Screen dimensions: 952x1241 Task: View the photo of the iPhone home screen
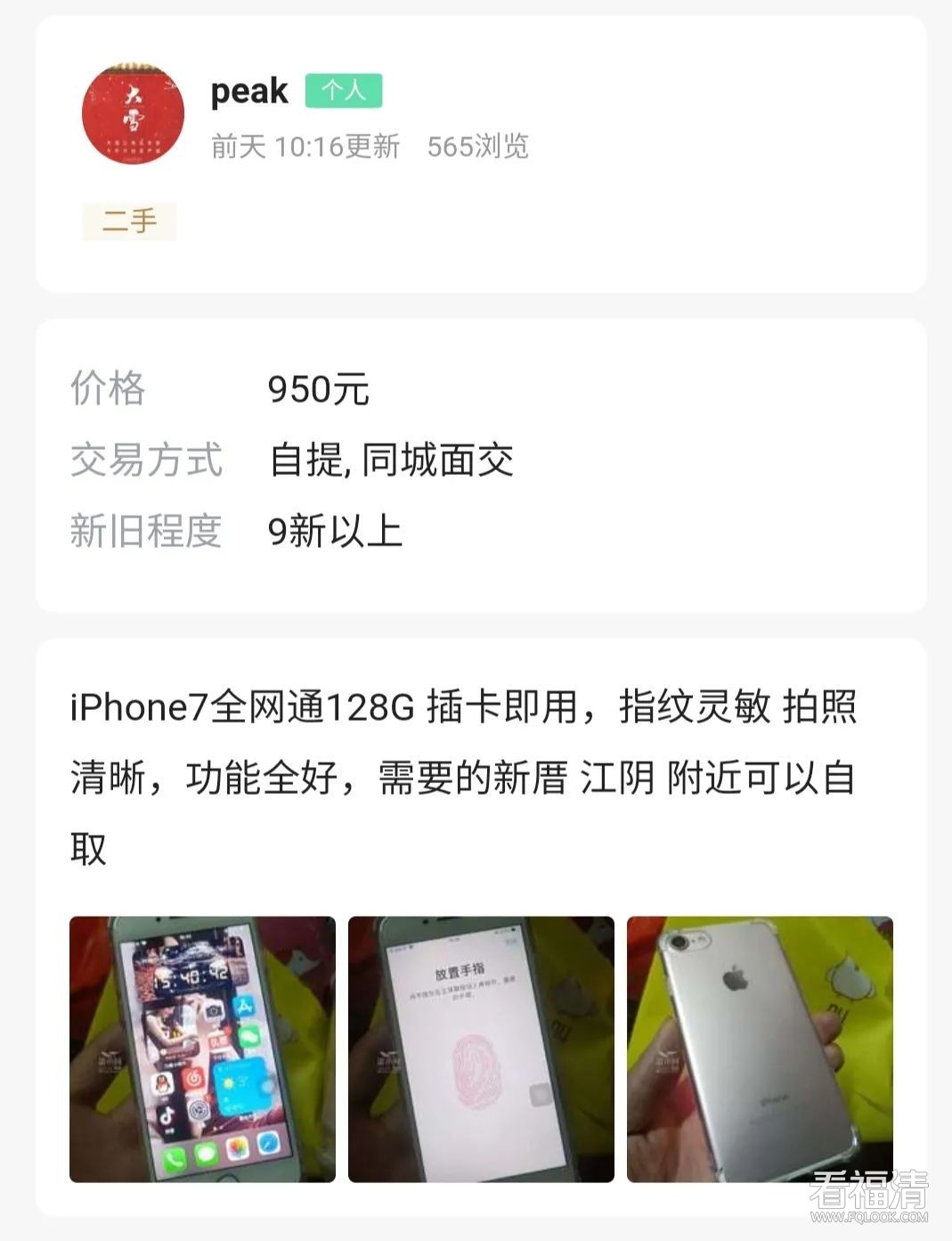(202, 1049)
